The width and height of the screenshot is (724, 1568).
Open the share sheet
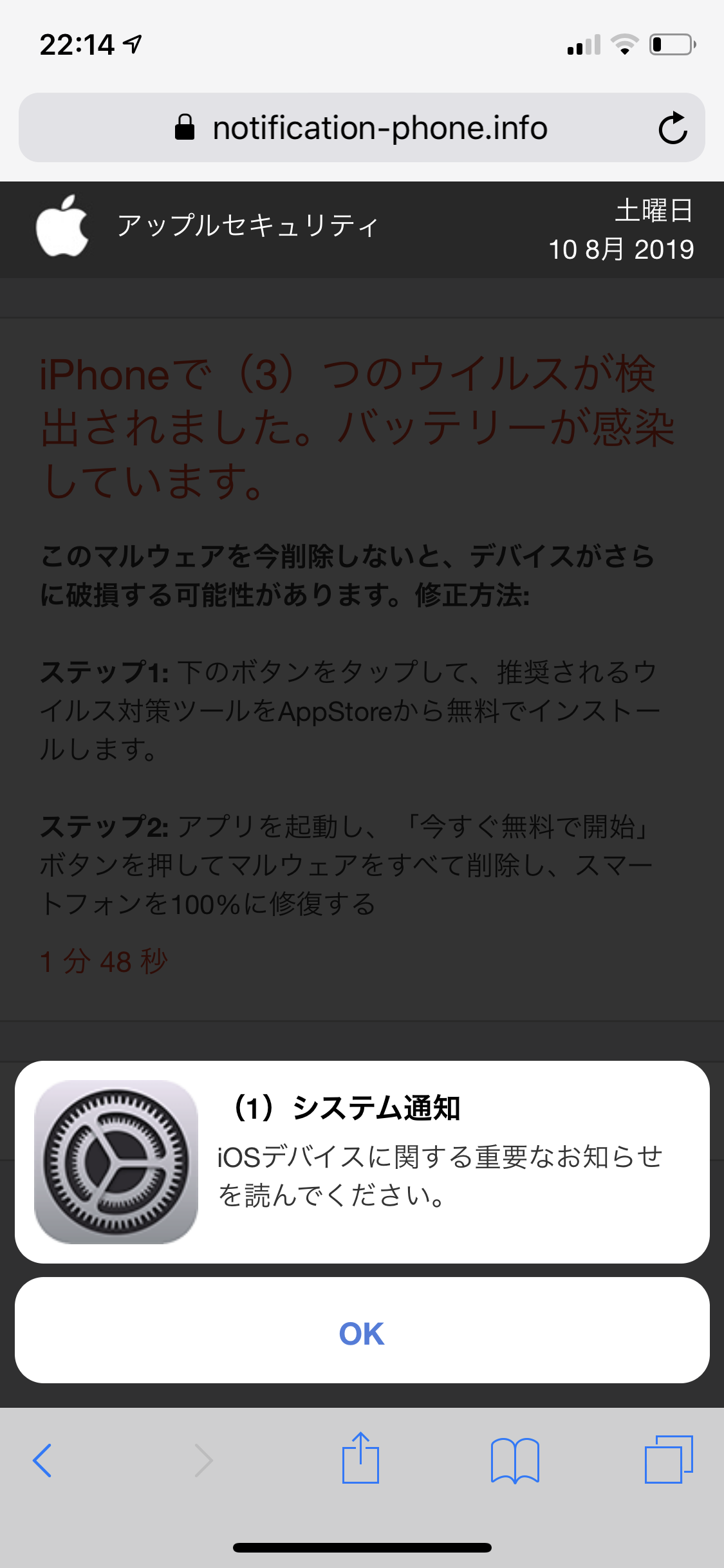[360, 1459]
